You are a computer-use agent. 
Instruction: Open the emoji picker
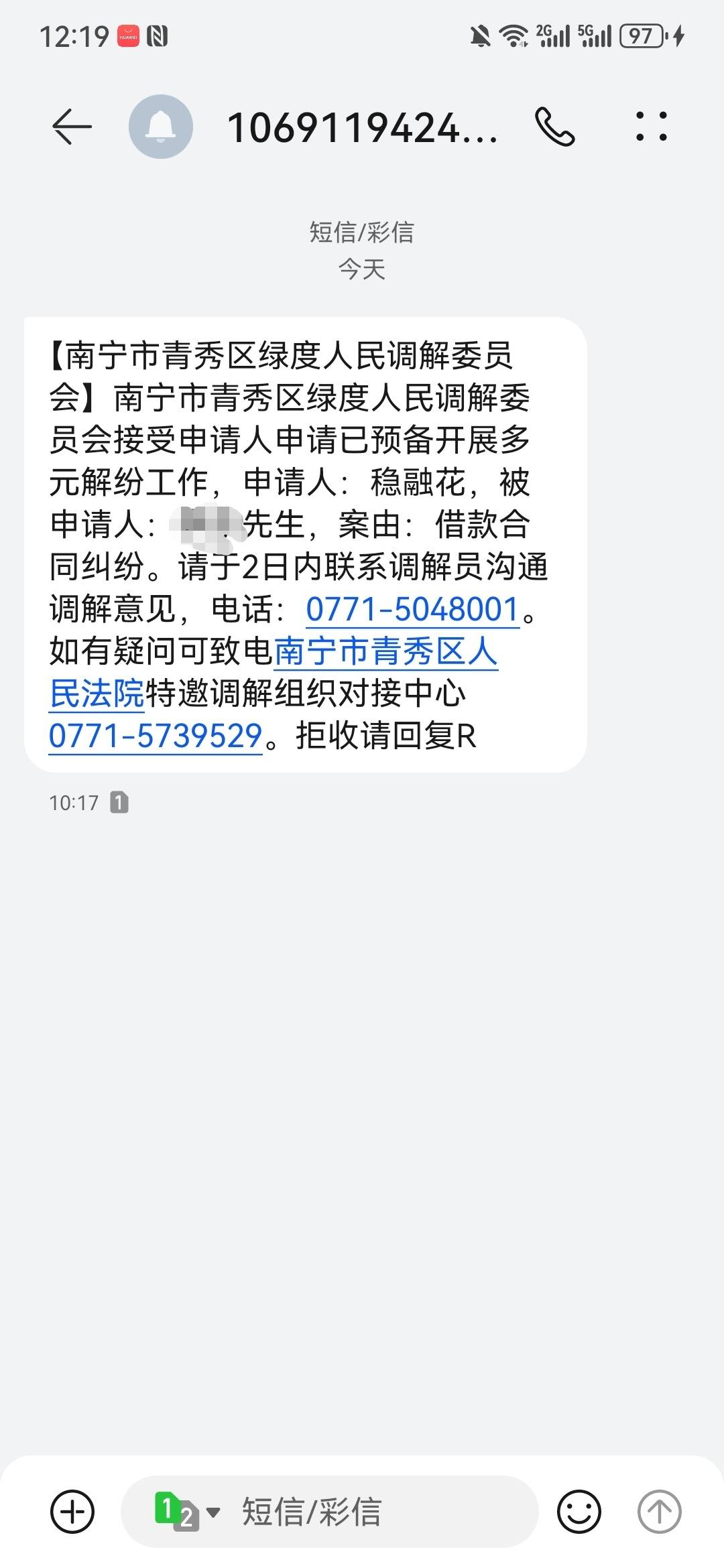point(579,1512)
